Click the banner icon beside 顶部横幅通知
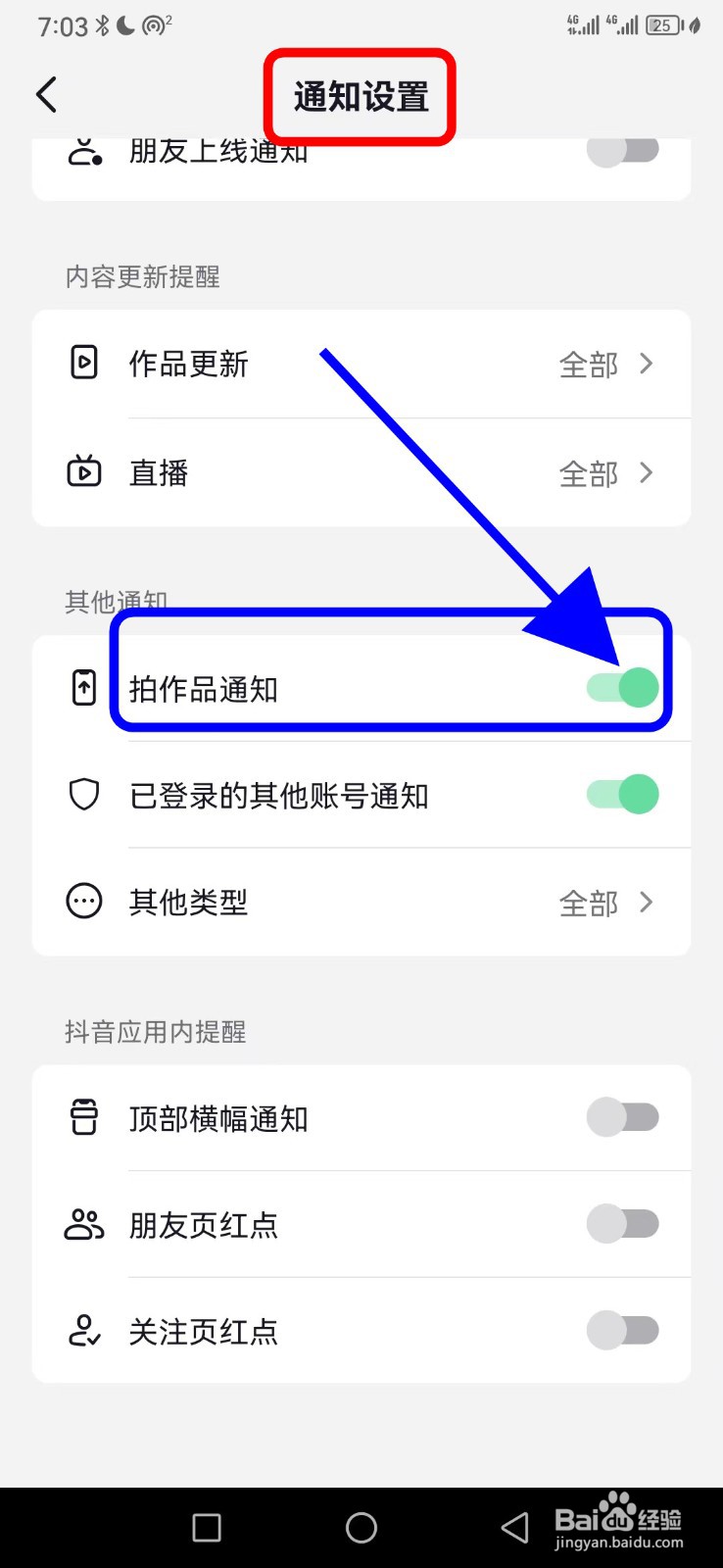 (83, 1117)
